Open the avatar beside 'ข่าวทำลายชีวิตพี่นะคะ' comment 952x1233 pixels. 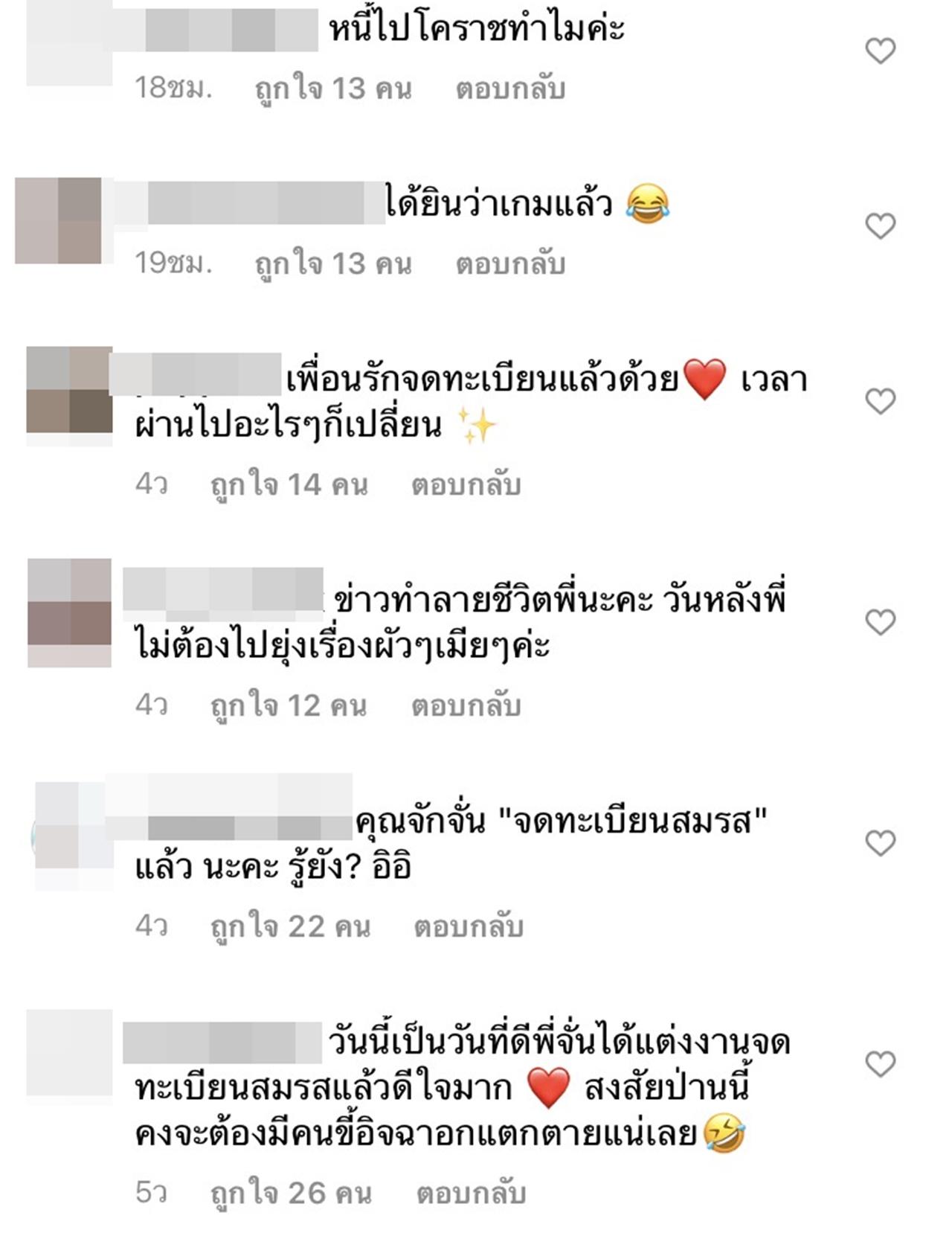tap(69, 612)
